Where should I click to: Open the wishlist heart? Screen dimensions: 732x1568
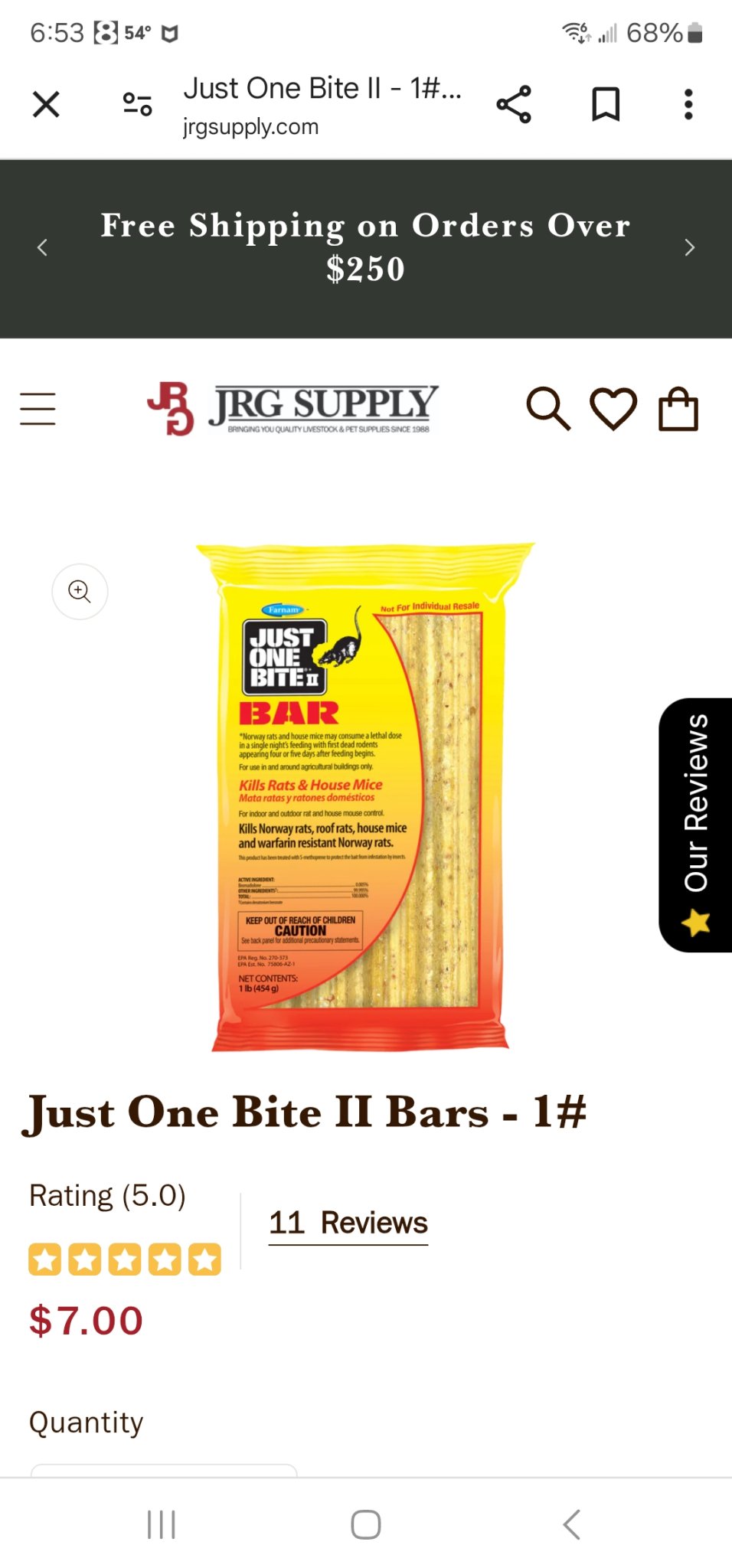click(x=613, y=409)
